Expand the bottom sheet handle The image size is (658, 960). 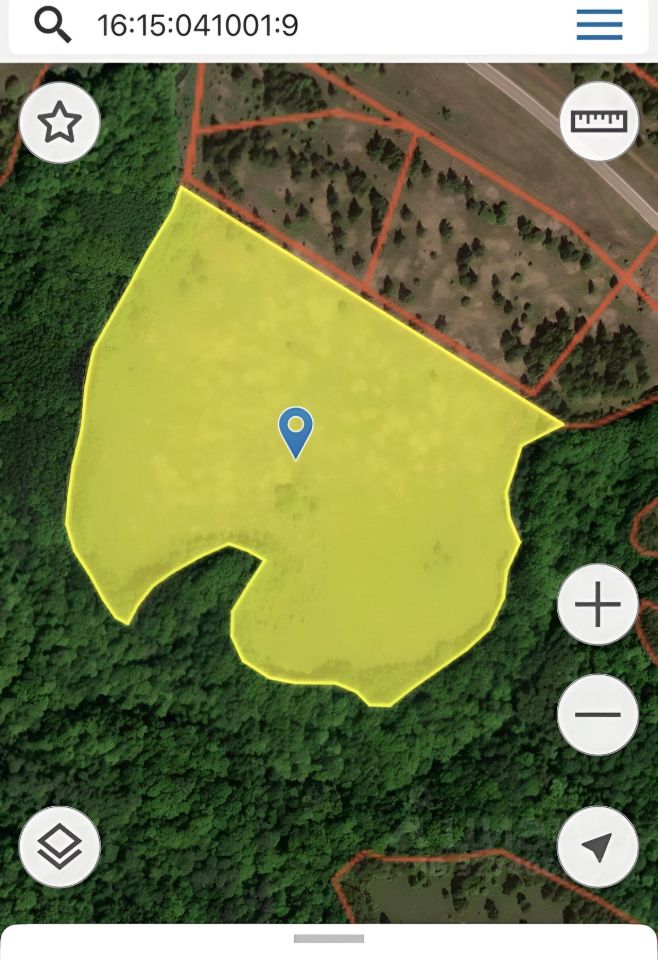(329, 939)
